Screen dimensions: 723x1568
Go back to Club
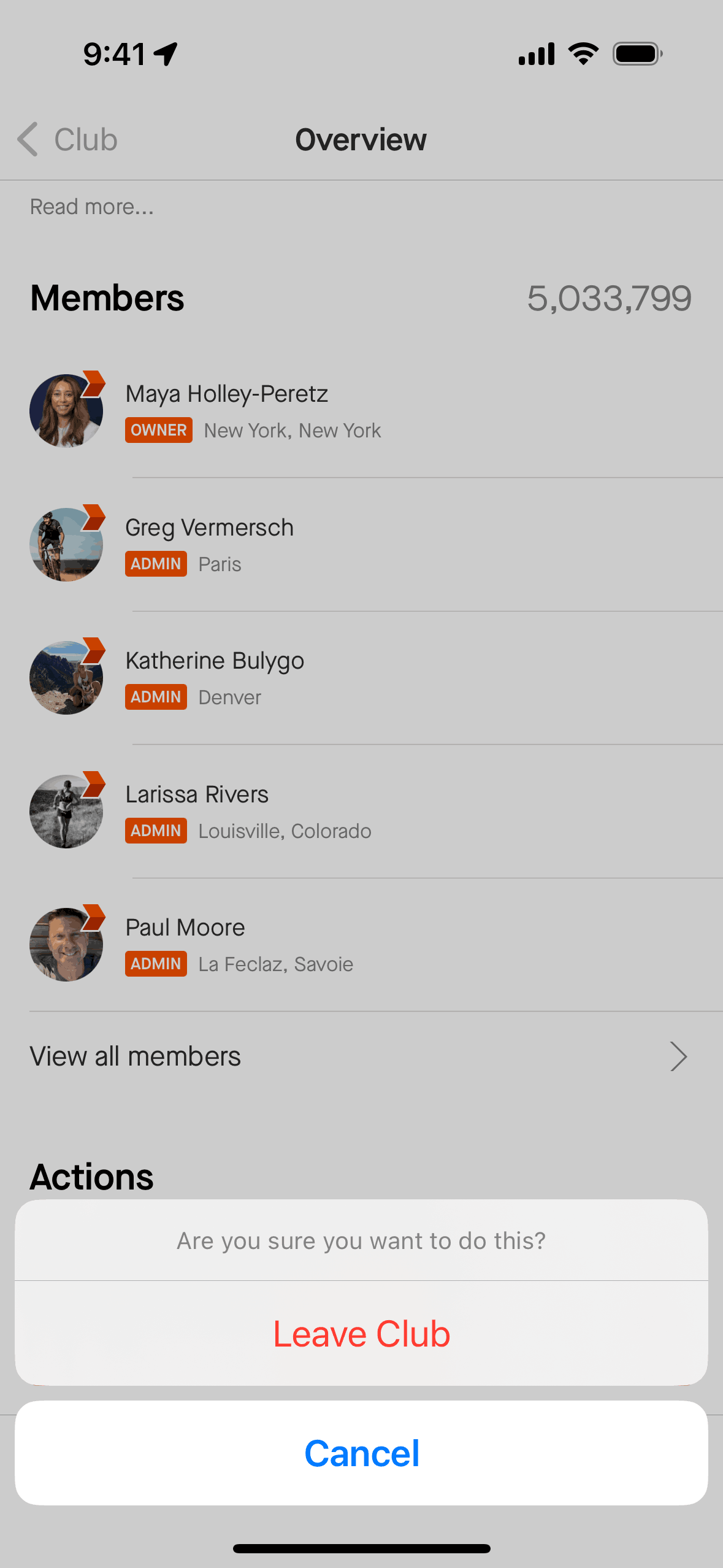67,139
